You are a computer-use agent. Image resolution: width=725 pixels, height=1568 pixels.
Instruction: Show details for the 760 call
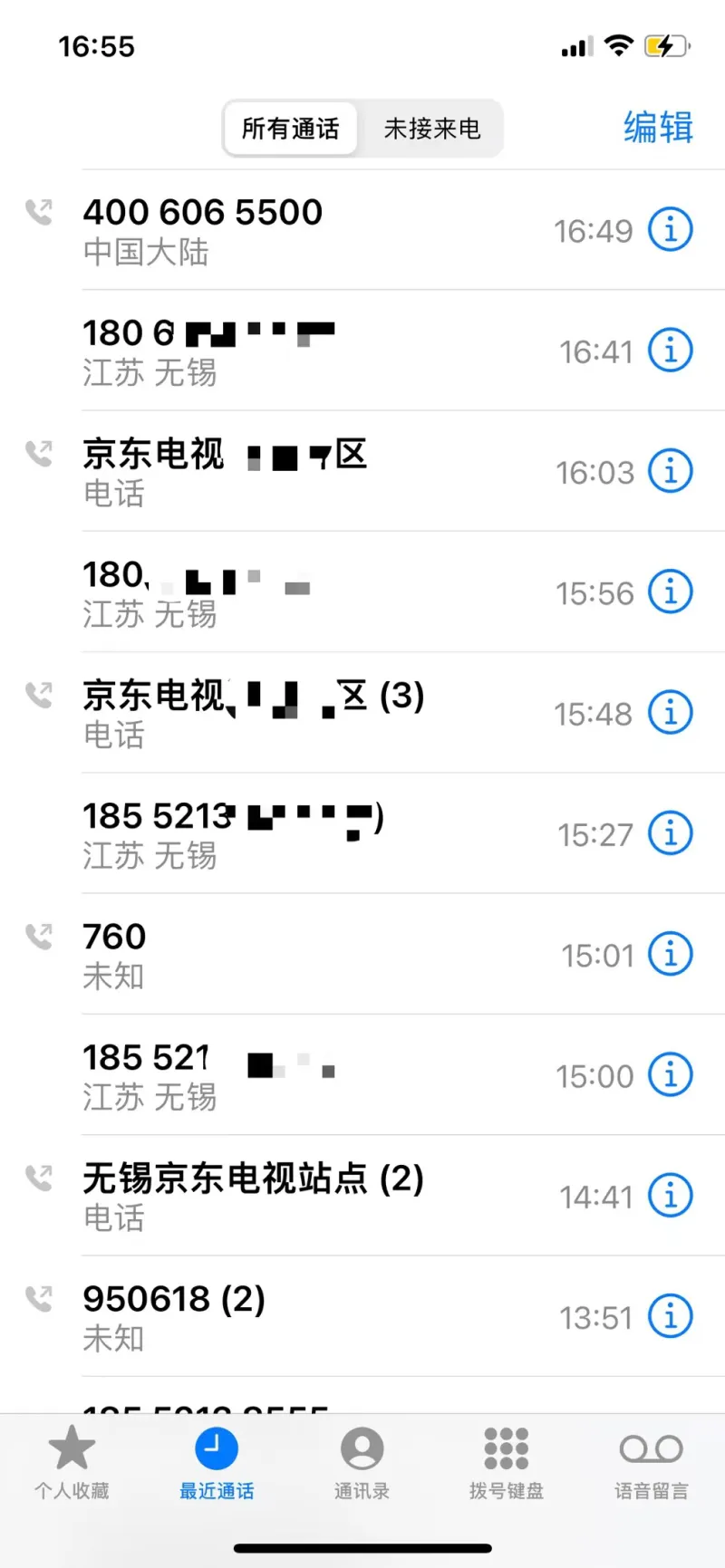671,954
